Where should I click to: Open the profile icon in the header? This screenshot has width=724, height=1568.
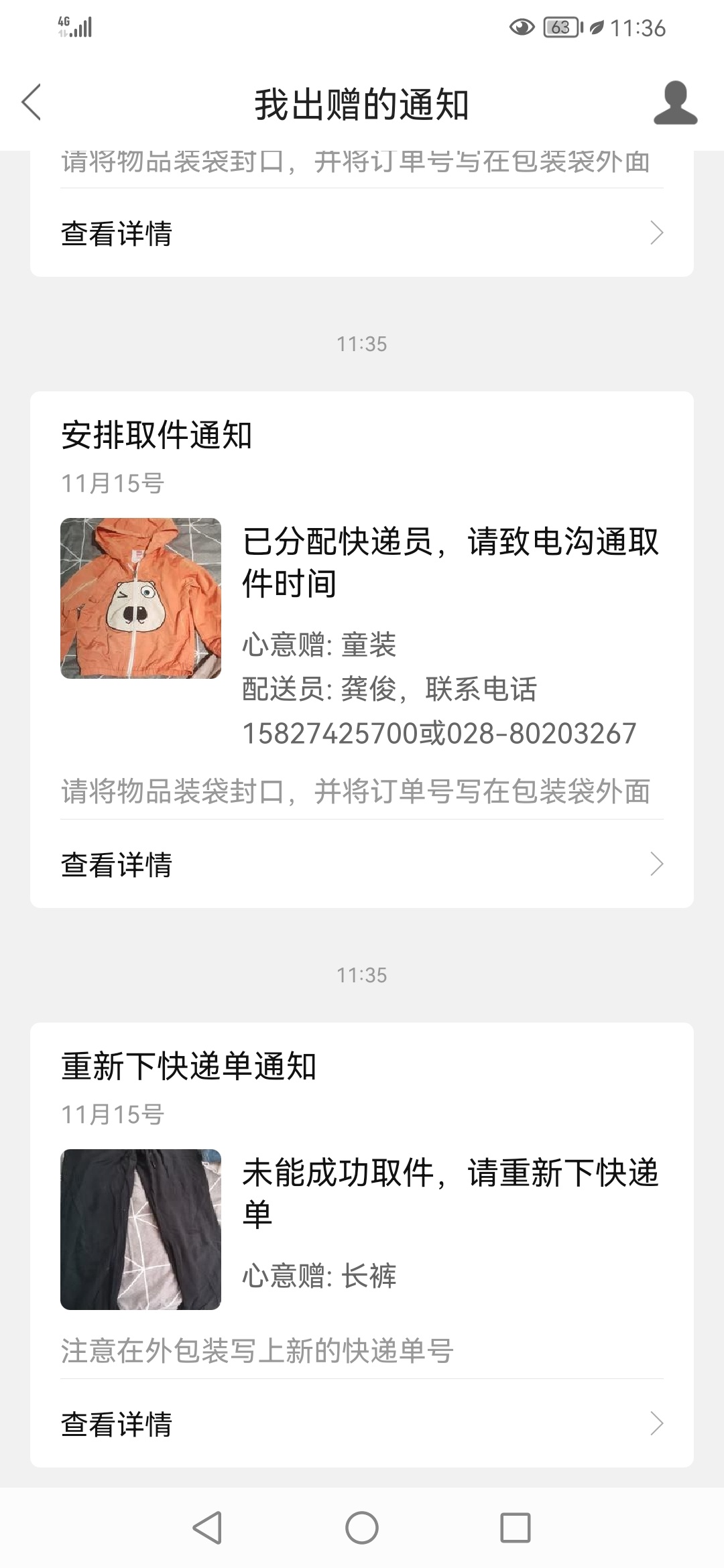[675, 103]
